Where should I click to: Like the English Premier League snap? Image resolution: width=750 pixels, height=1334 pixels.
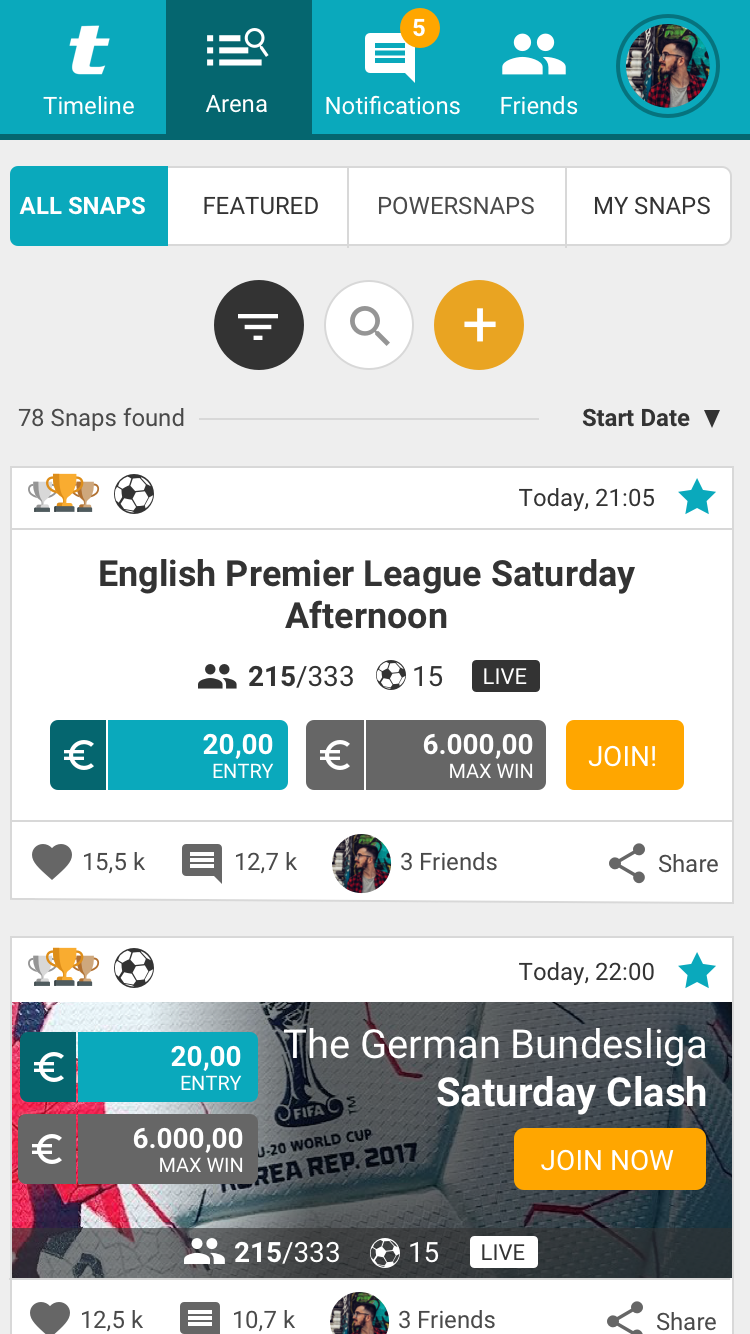pyautogui.click(x=52, y=862)
